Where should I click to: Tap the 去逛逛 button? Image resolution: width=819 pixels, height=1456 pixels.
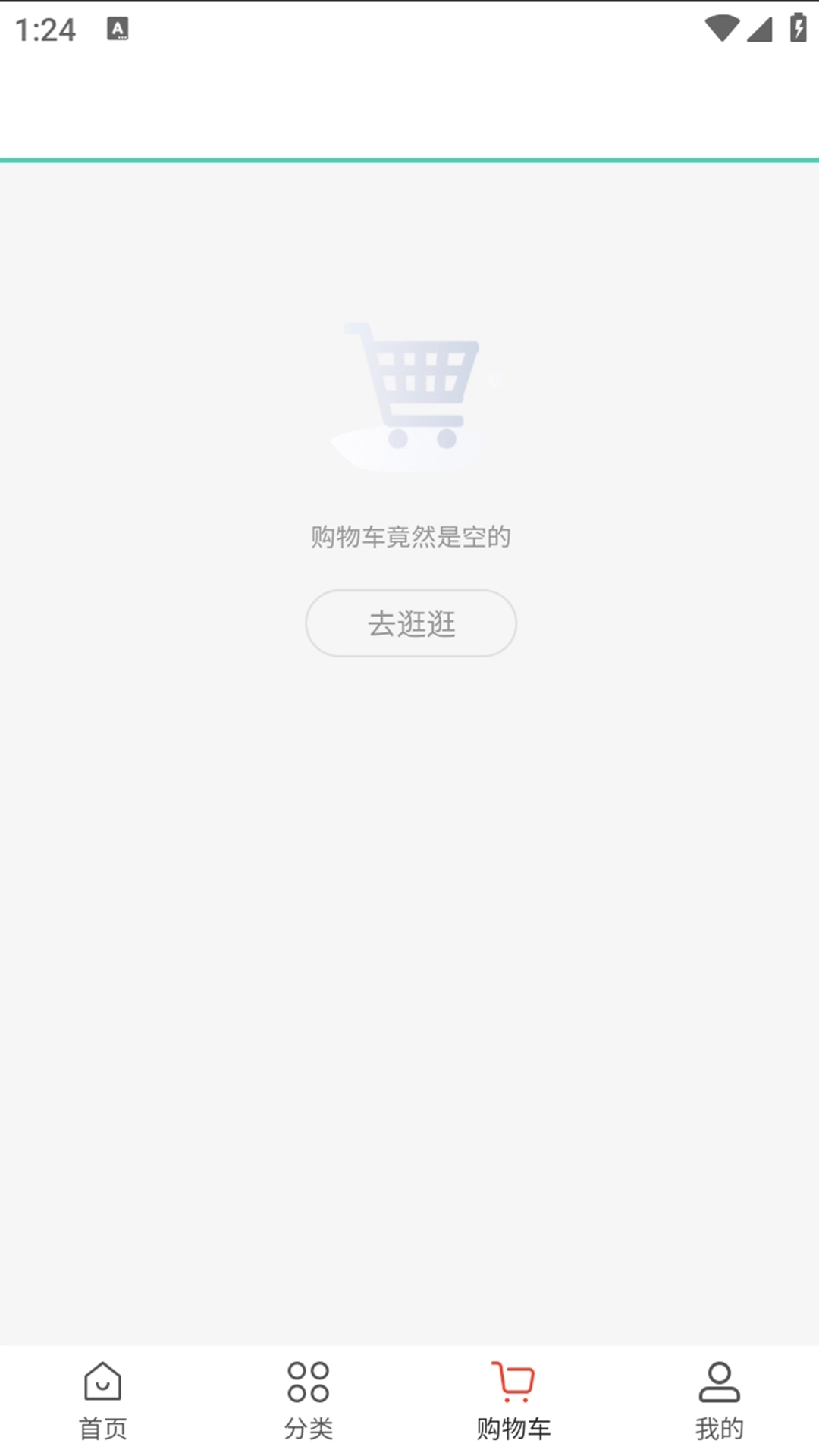point(409,623)
